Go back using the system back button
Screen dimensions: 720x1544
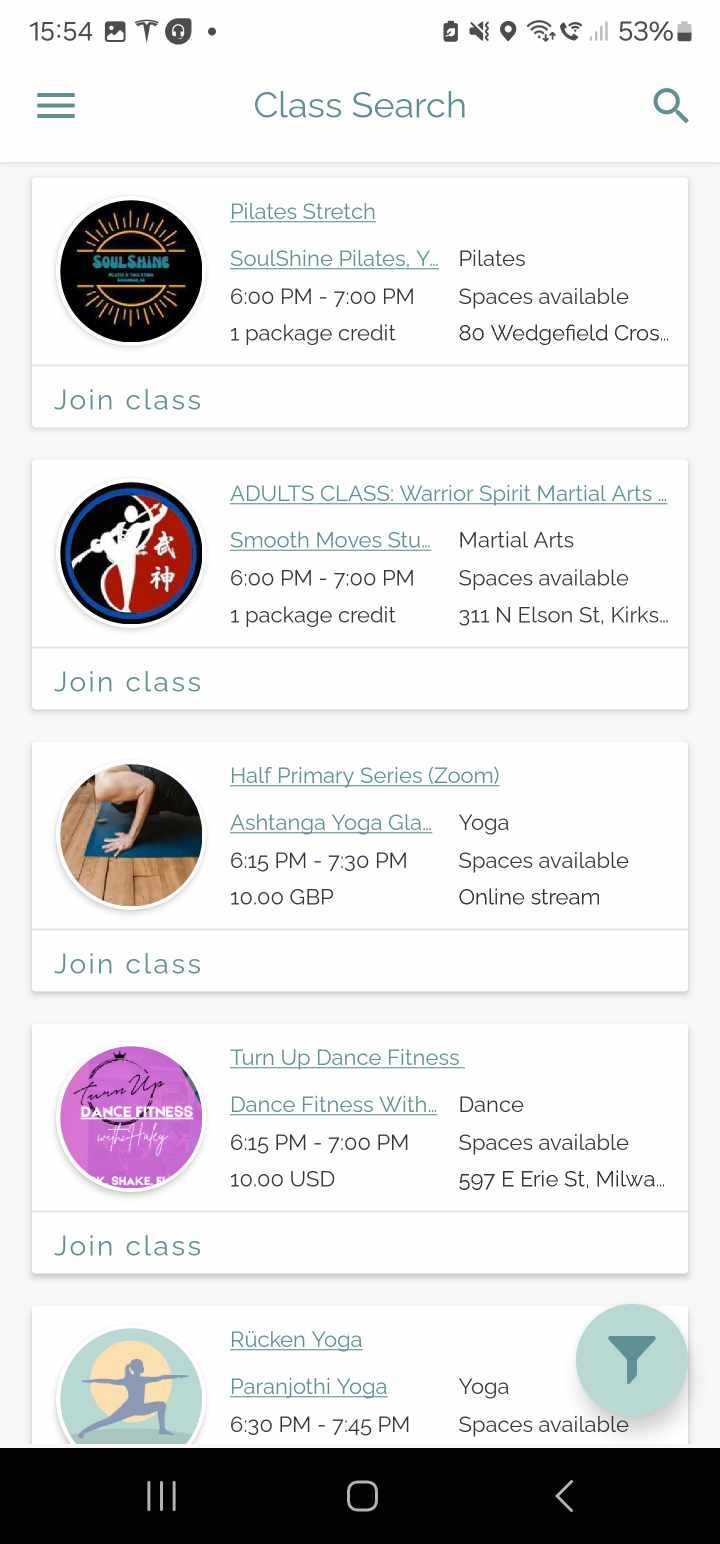tap(564, 1496)
